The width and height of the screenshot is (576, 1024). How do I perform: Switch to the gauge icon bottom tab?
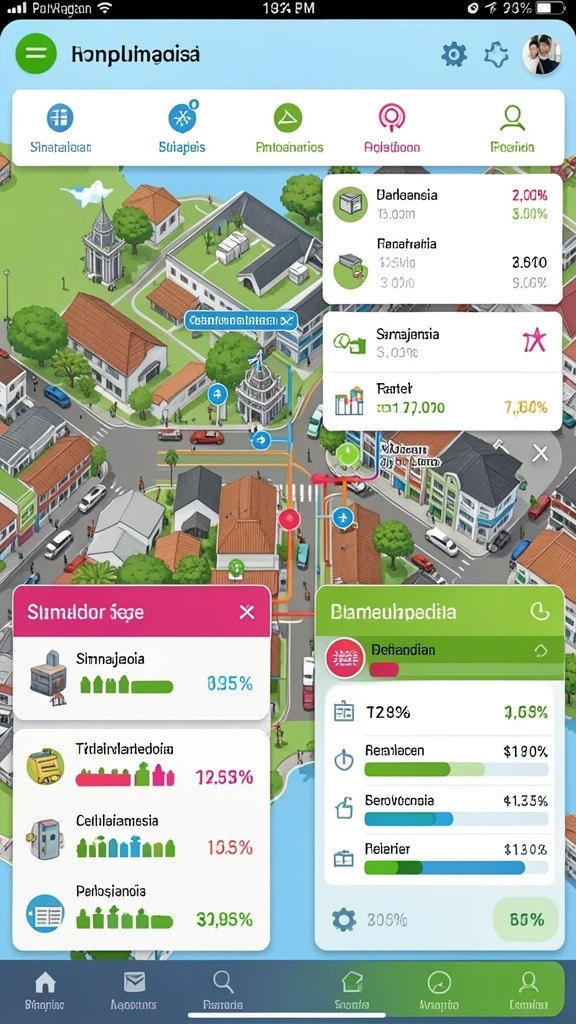tap(439, 988)
